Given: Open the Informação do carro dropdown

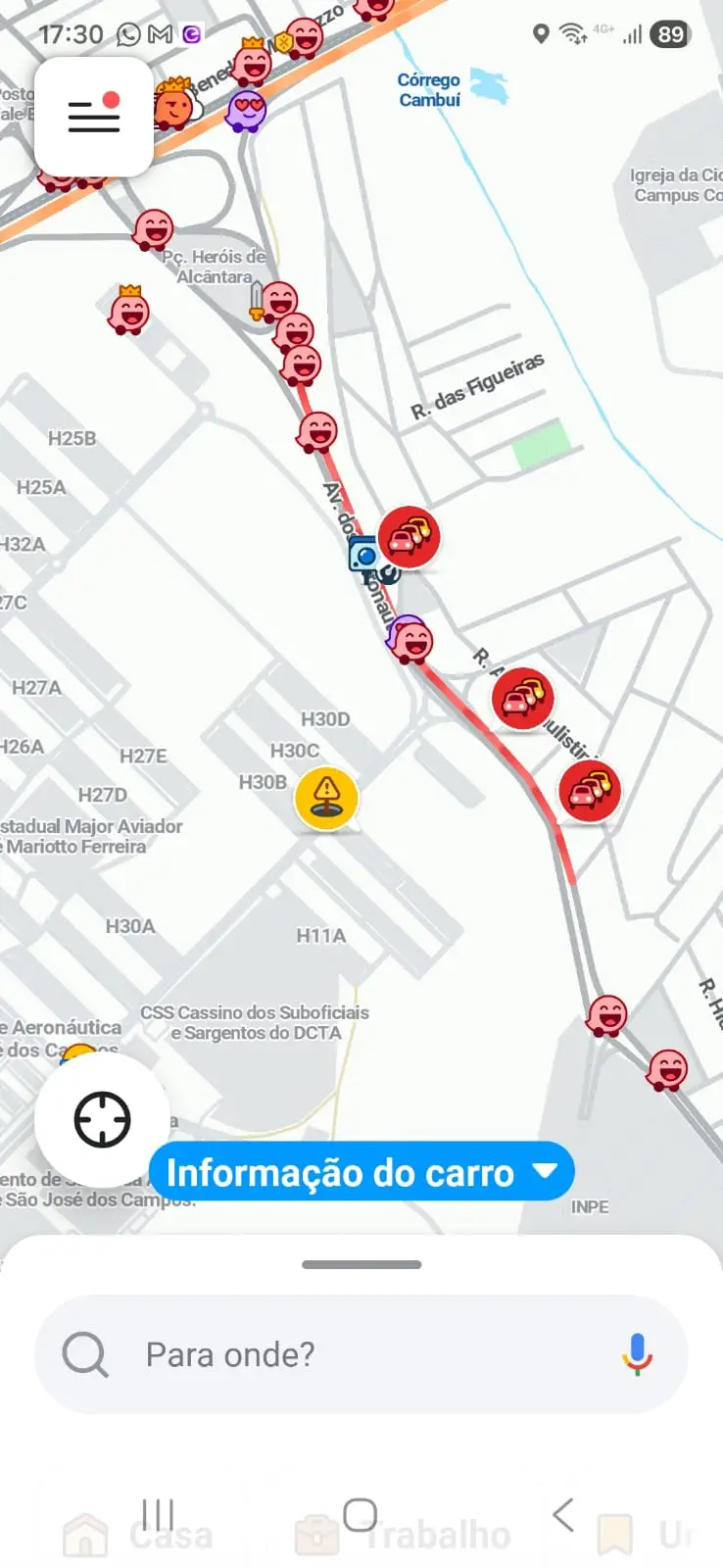Looking at the screenshot, I should 361,1172.
